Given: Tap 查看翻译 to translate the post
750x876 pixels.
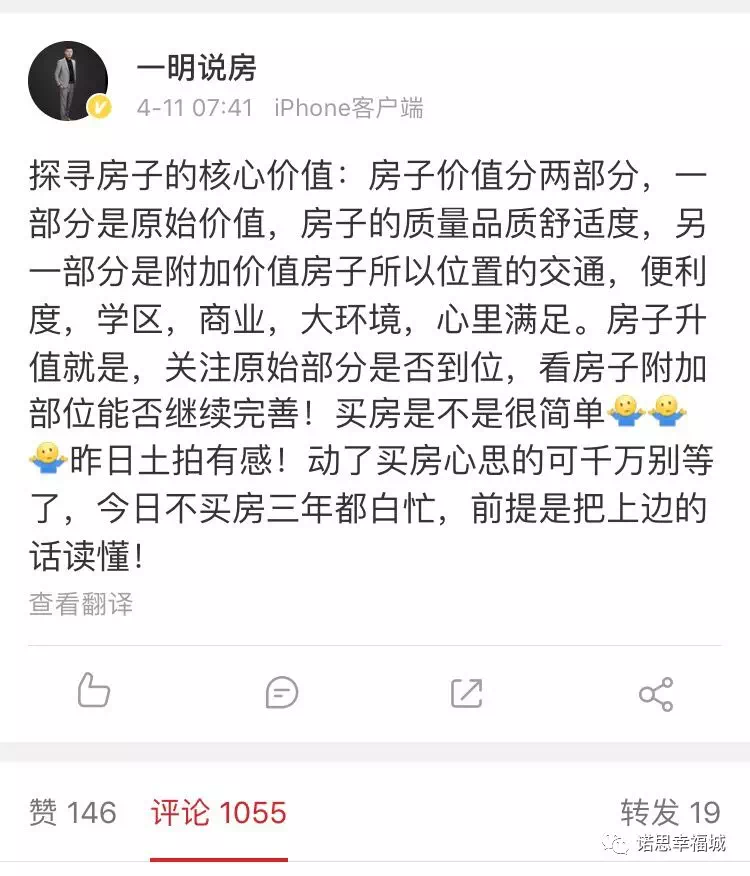Looking at the screenshot, I should pos(80,604).
